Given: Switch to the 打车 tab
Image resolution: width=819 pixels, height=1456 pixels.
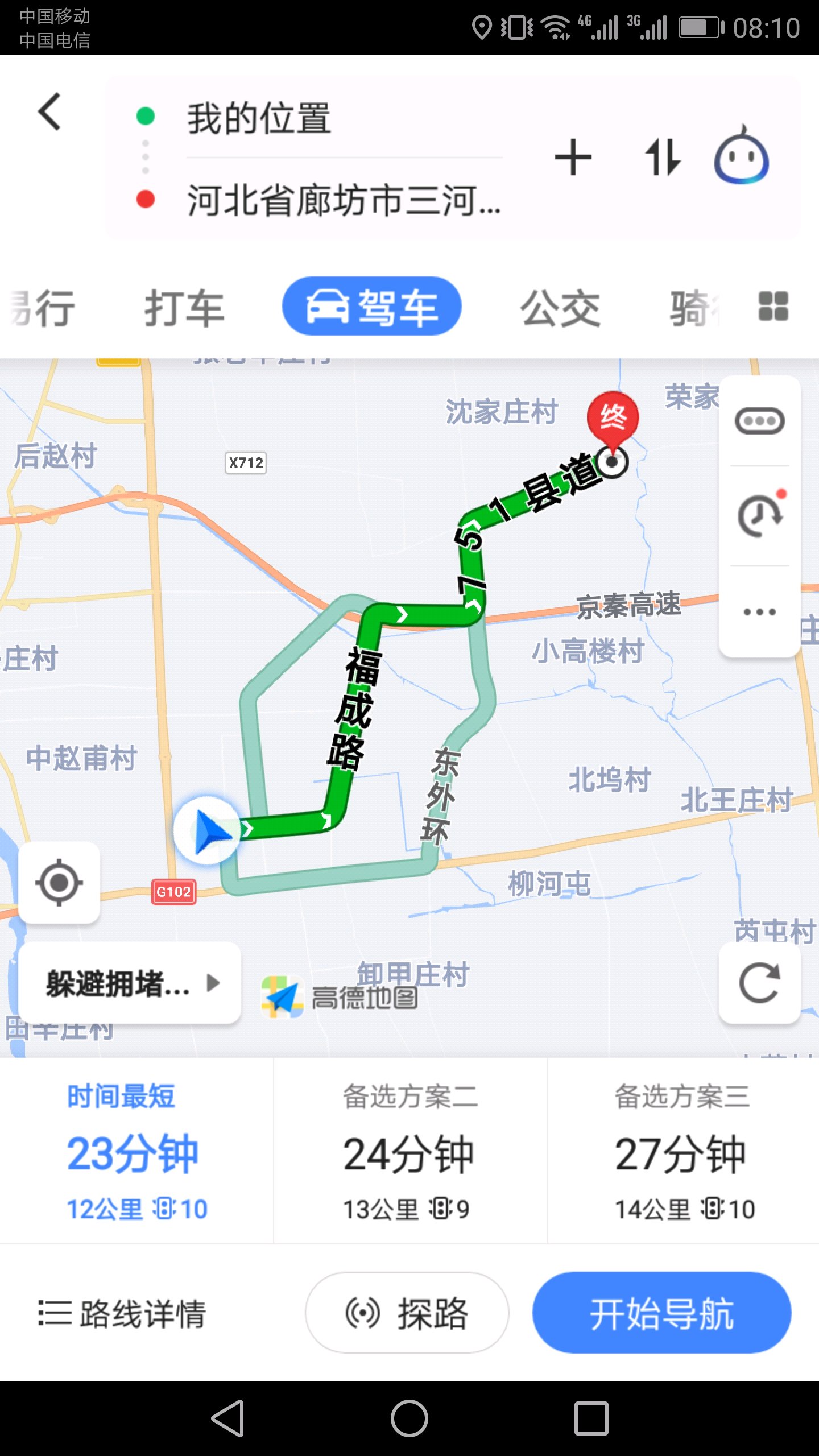Looking at the screenshot, I should (x=184, y=308).
